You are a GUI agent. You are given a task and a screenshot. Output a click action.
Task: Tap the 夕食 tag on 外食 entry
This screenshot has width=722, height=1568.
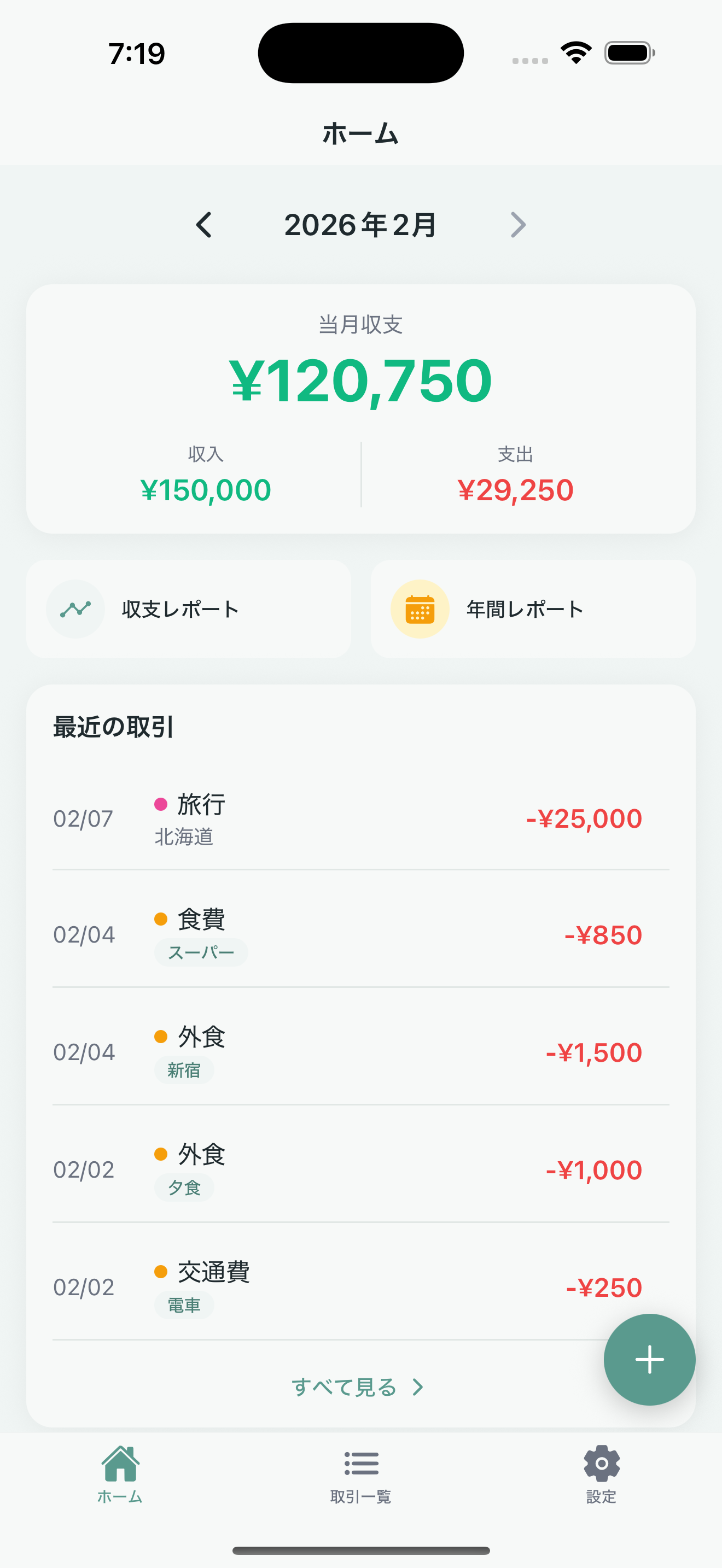pyautogui.click(x=184, y=1187)
